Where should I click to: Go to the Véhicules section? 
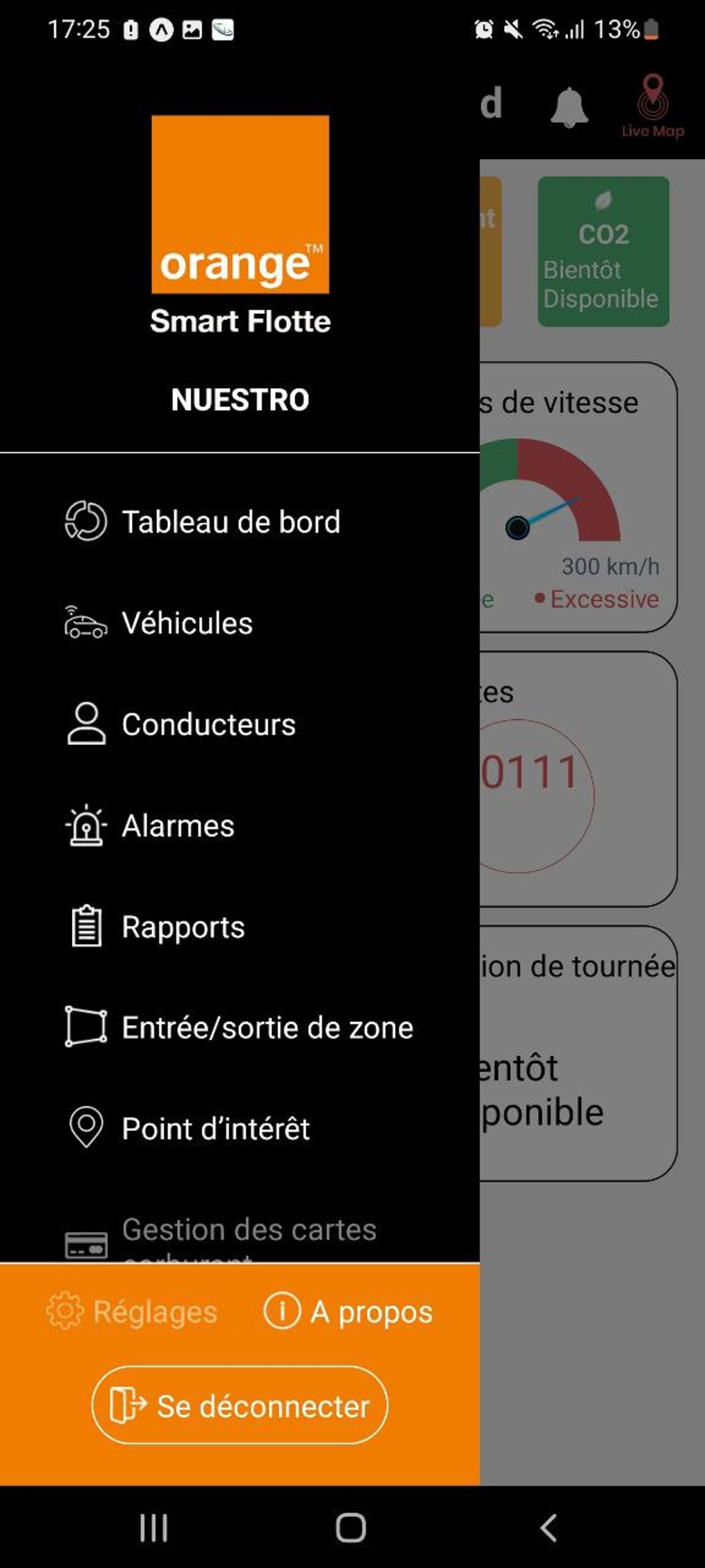pos(187,623)
